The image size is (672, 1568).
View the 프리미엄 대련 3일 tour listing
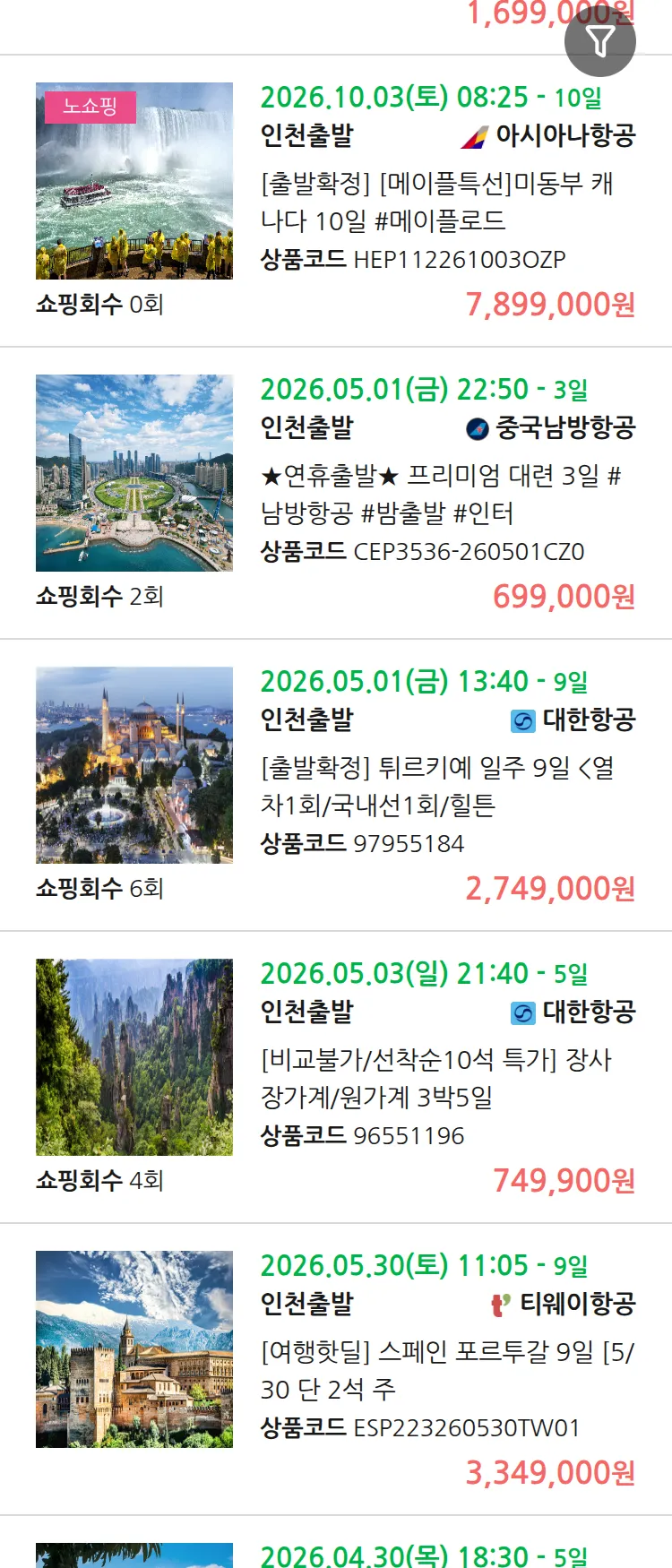pos(440,494)
